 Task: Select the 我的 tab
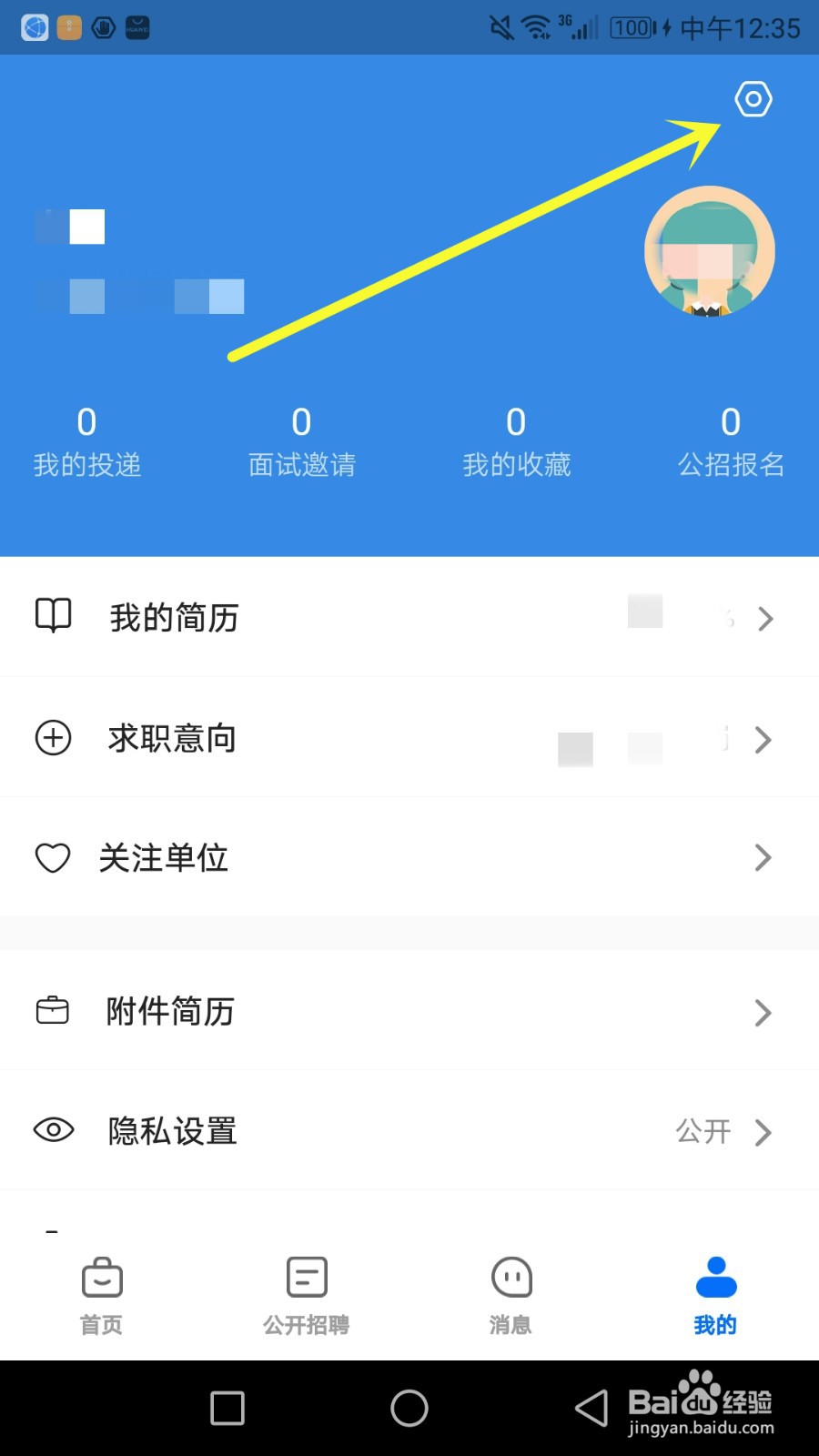(716, 1296)
